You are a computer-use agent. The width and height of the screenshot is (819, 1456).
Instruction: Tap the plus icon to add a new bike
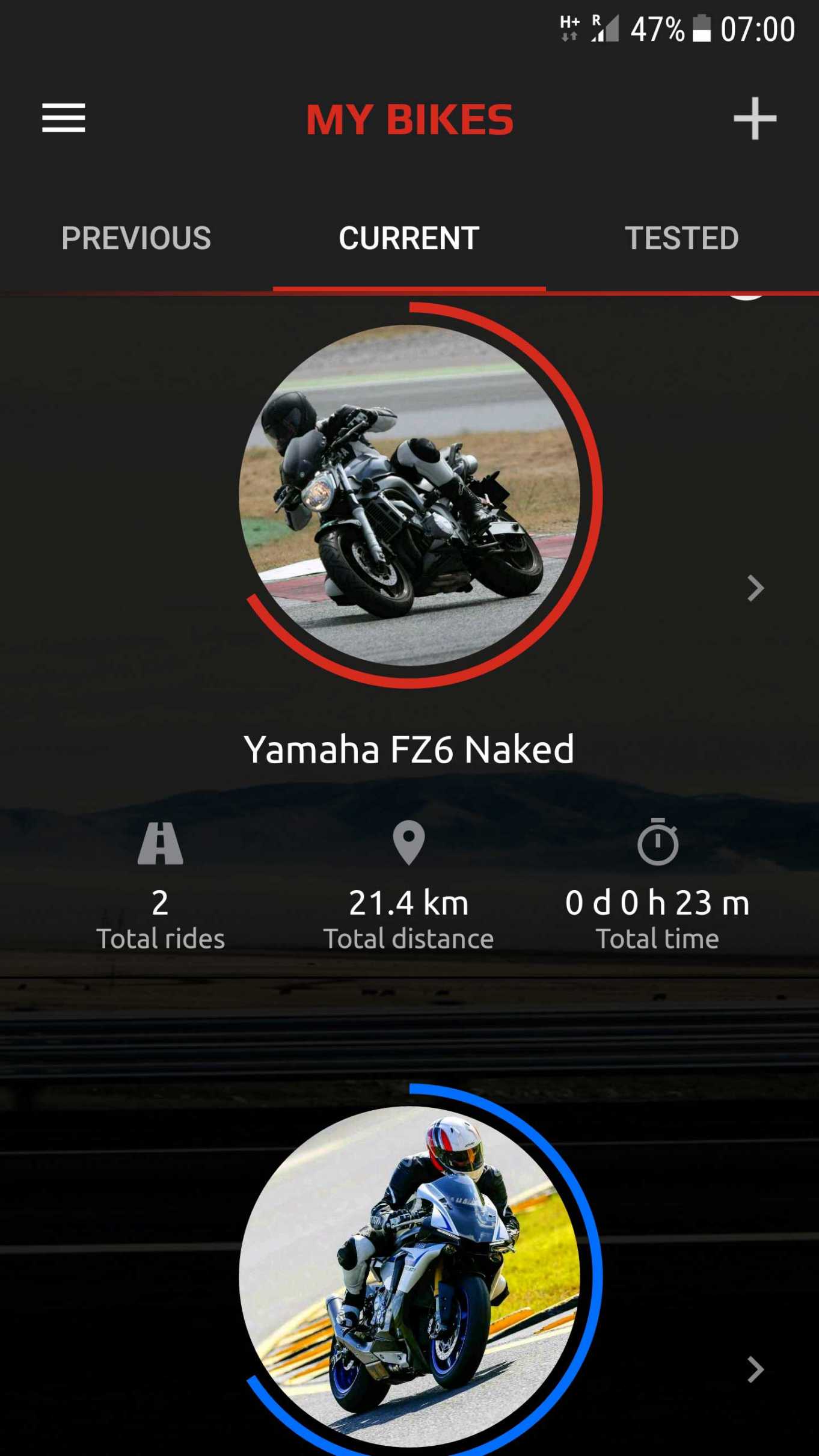[x=755, y=119]
